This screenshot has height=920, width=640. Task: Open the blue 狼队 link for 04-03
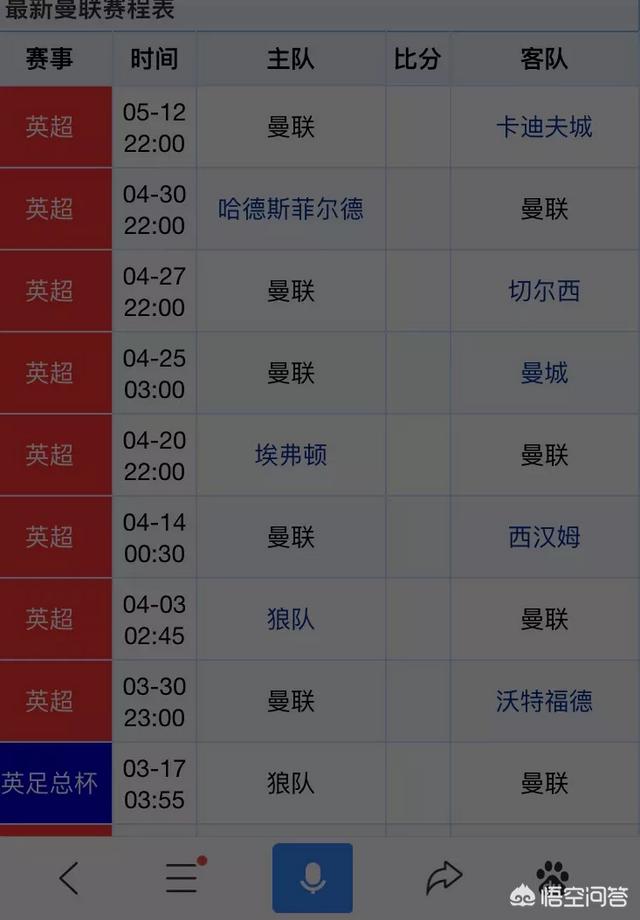291,619
